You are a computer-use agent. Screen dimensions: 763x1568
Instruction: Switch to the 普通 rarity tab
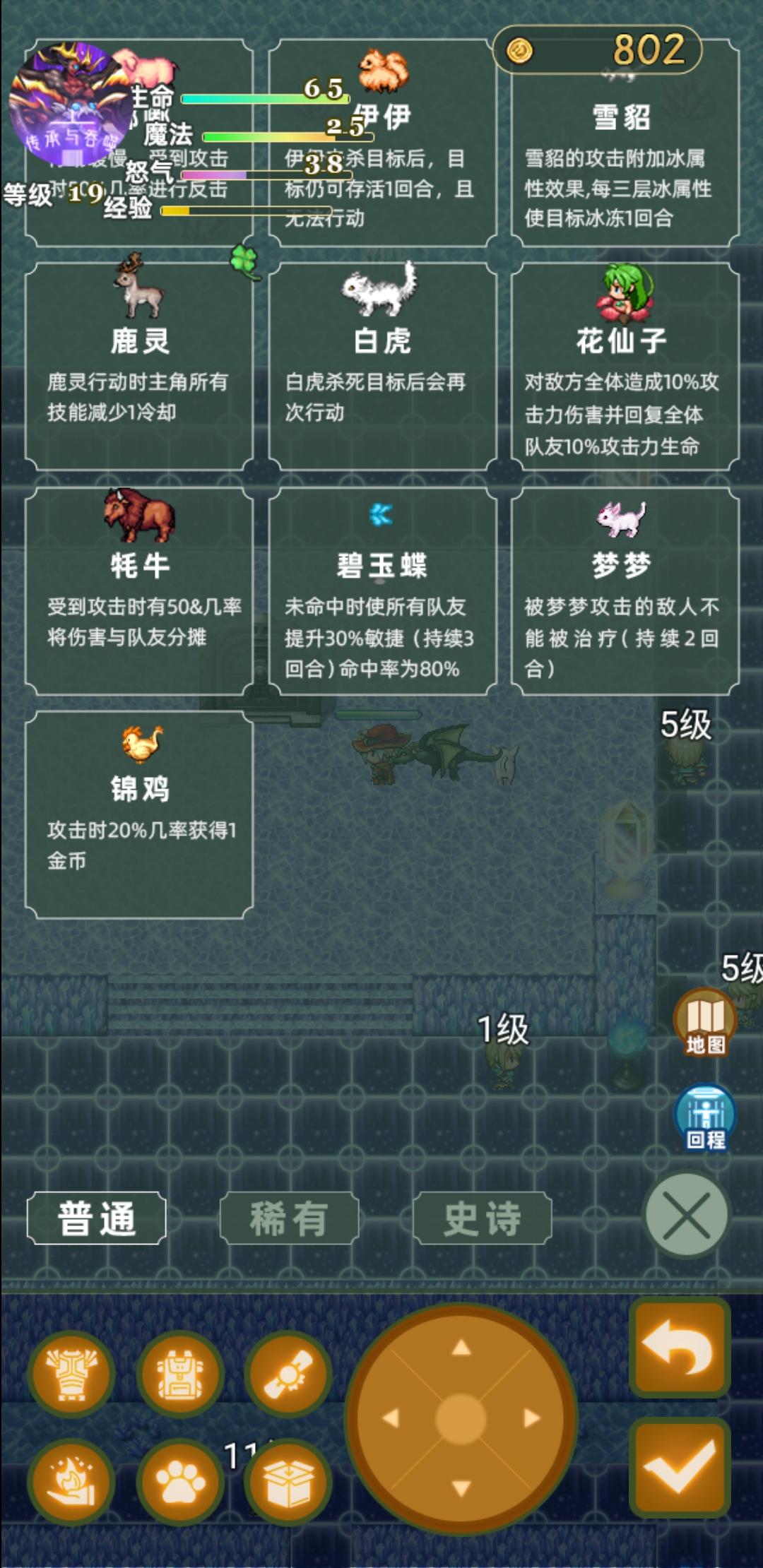click(x=97, y=1218)
